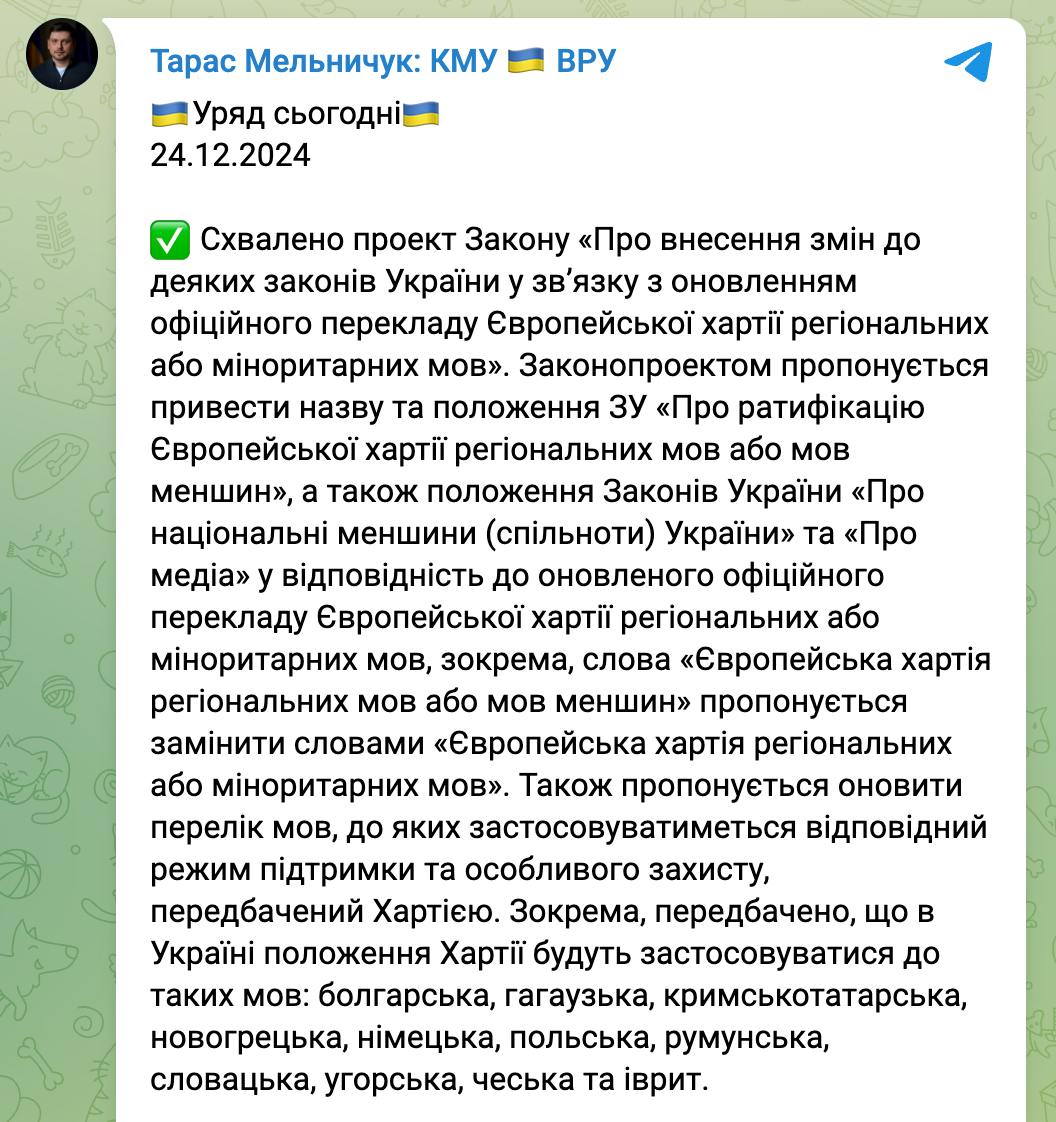The width and height of the screenshot is (1056, 1122).
Task: Open the post via the Telegram icon
Action: click(967, 63)
